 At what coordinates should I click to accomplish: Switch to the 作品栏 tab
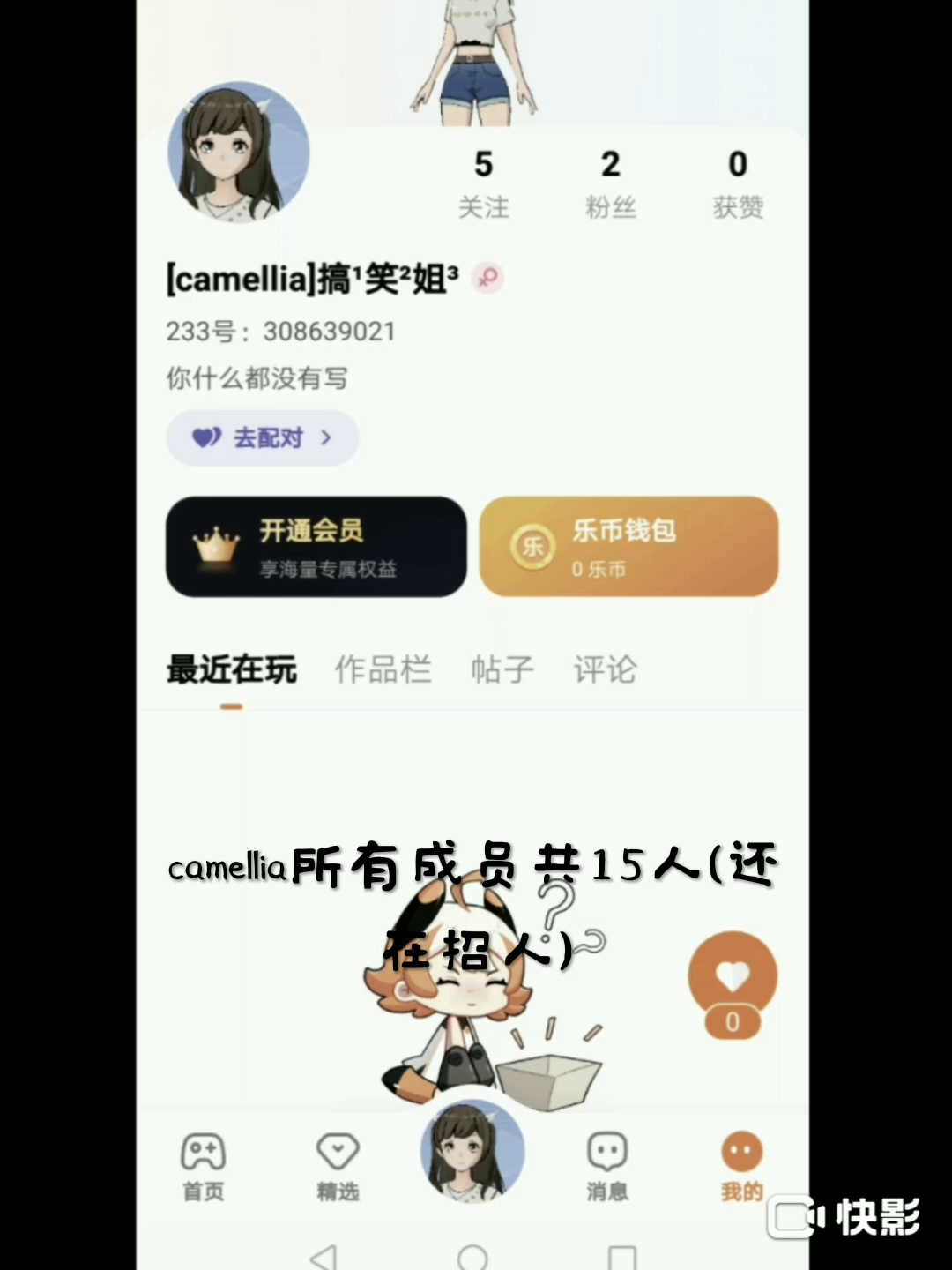coord(383,669)
